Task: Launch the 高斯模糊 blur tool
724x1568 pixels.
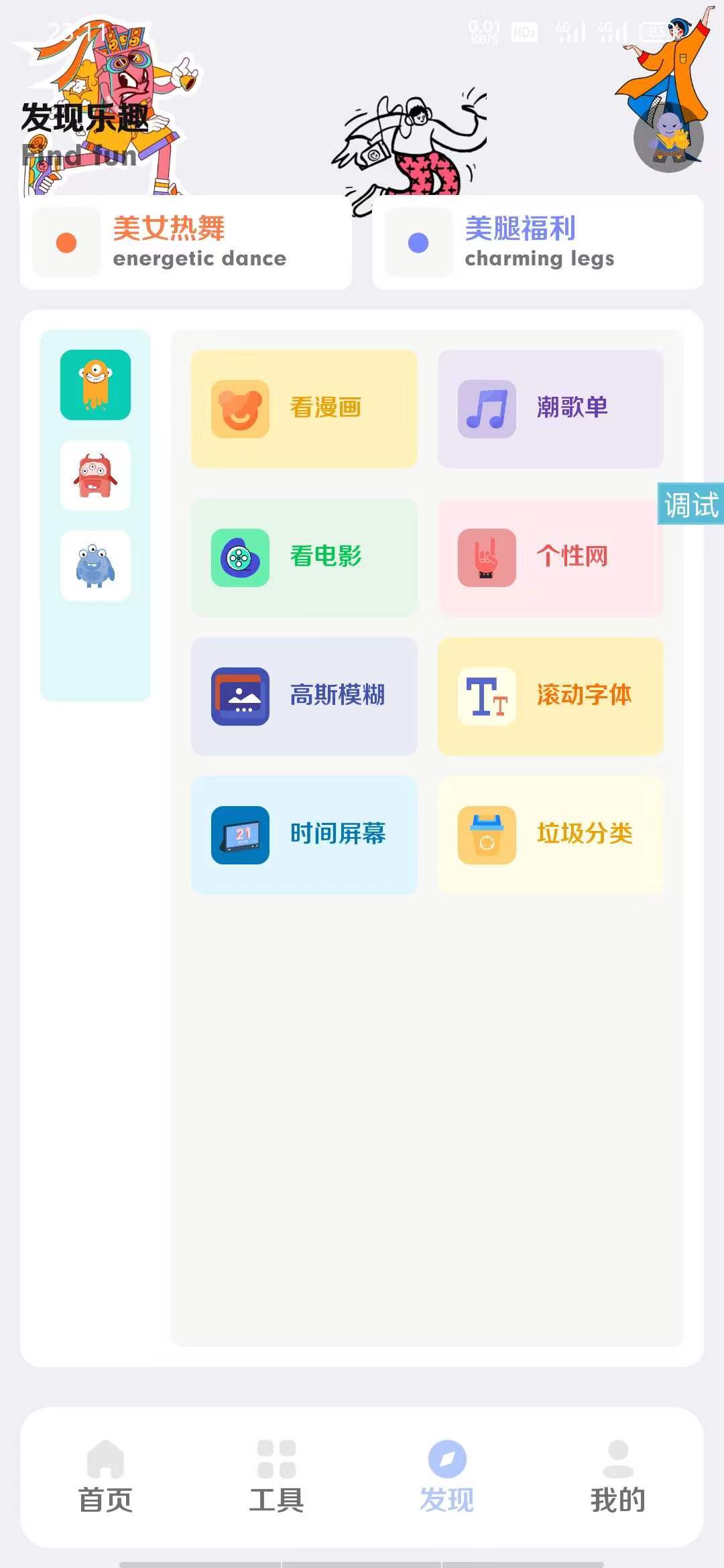Action: (x=304, y=696)
